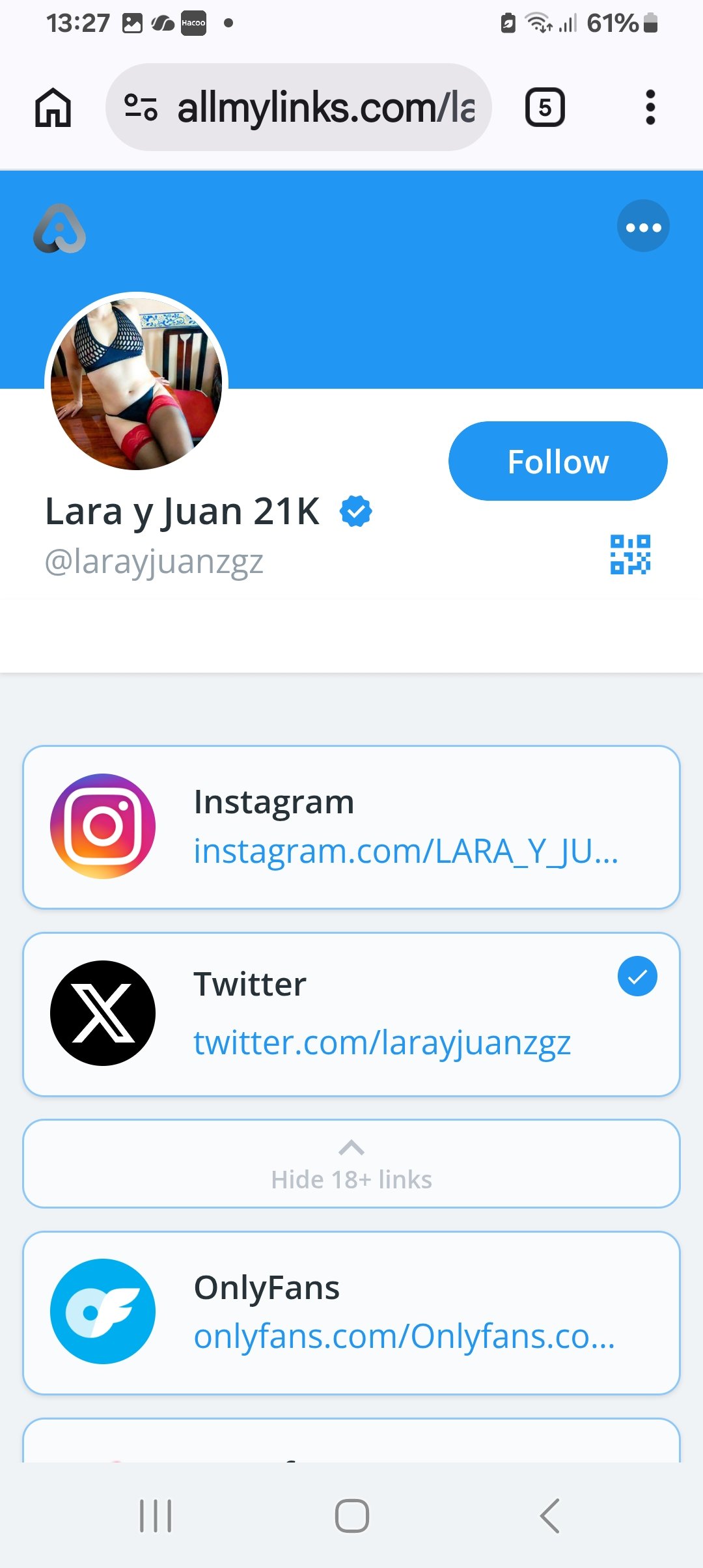Collapse the Hide 18+ links section

(351, 1164)
